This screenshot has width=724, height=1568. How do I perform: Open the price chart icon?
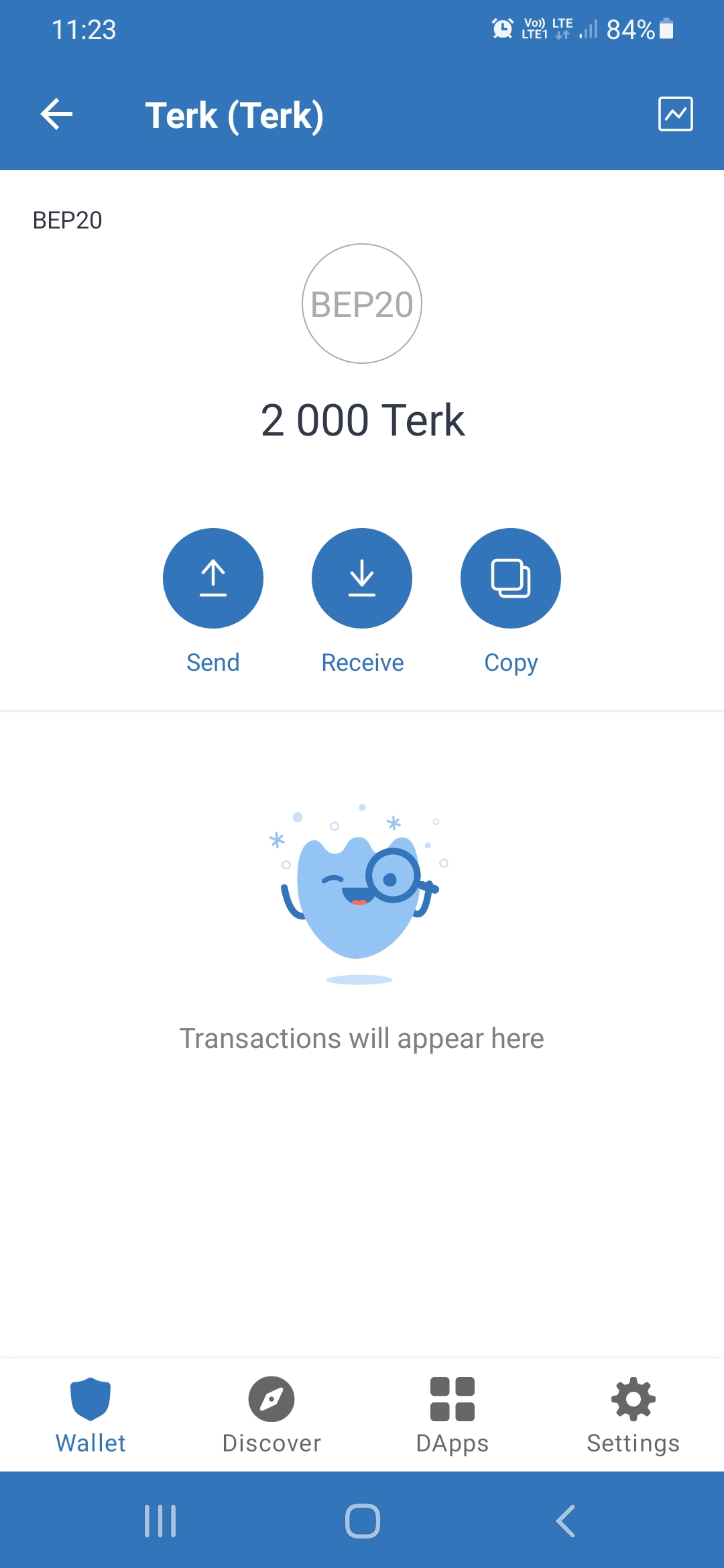(675, 114)
